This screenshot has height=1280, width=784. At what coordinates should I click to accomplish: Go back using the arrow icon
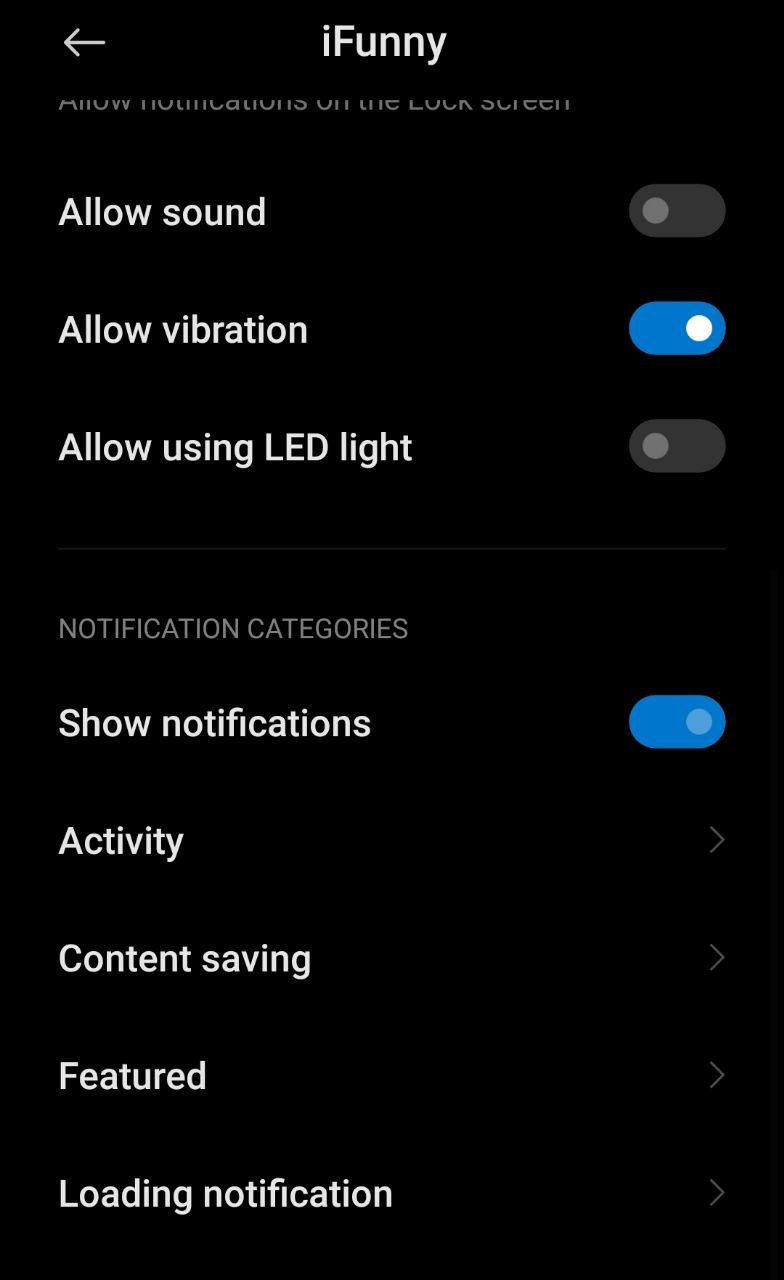point(84,42)
